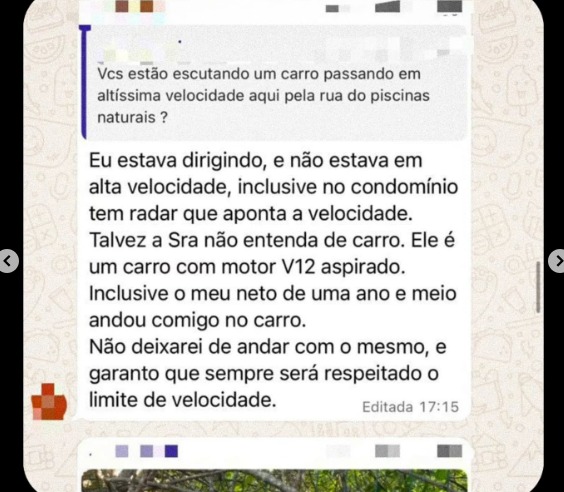Advance to the next carousel image

pyautogui.click(x=557, y=261)
